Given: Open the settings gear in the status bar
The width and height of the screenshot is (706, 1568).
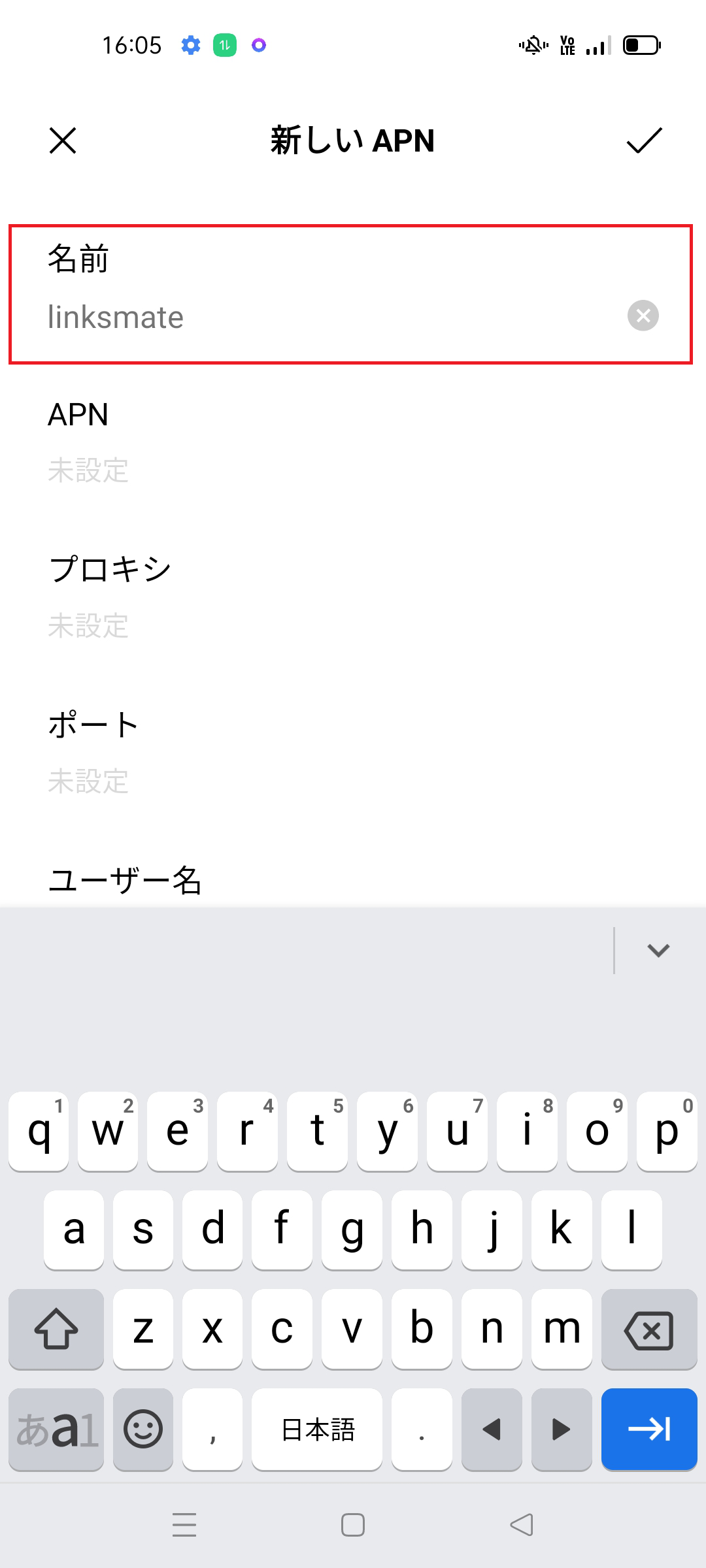Looking at the screenshot, I should (x=190, y=44).
